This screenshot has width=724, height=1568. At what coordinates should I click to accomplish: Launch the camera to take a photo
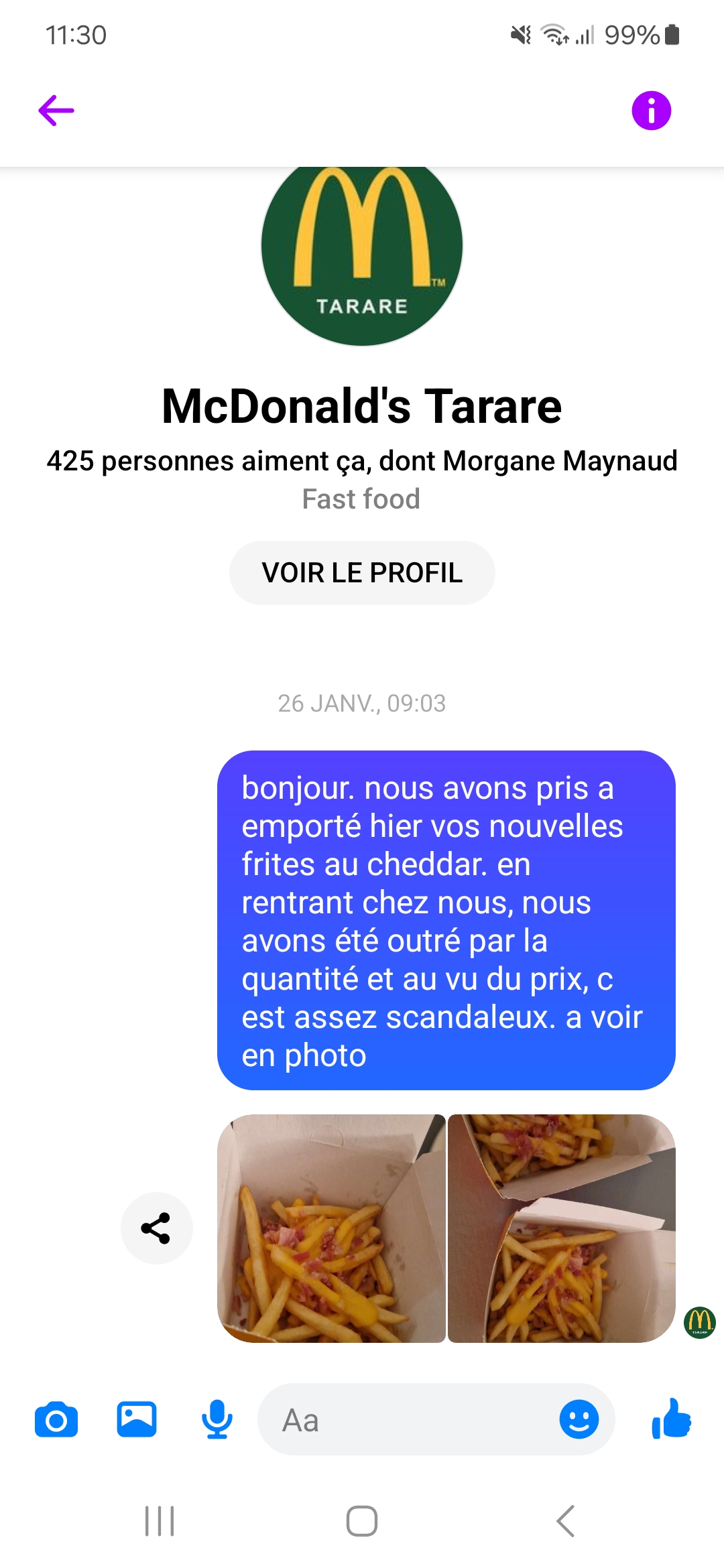56,1420
